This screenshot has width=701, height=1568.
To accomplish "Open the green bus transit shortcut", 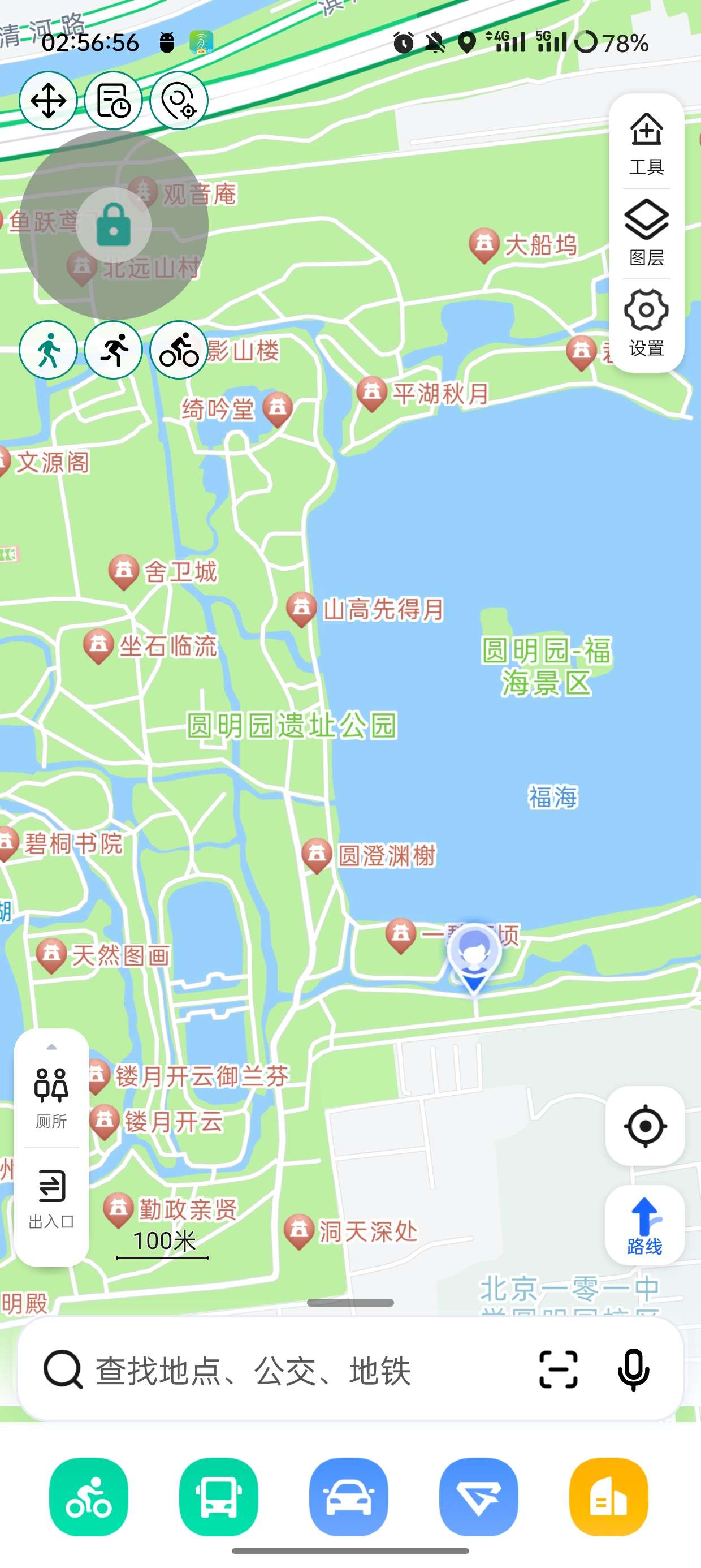I will 218,1497.
